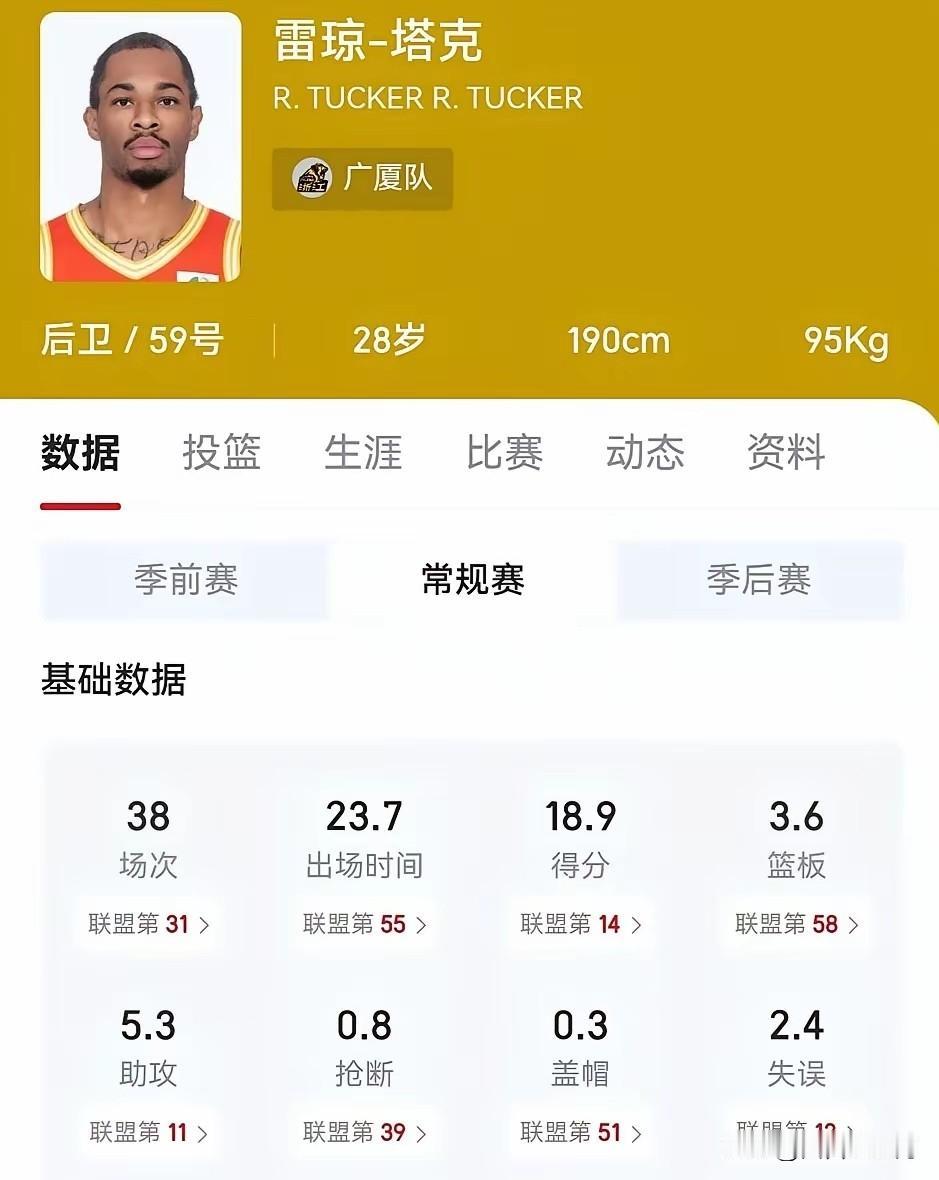
Task: Open the 动态 news tab
Action: click(645, 453)
